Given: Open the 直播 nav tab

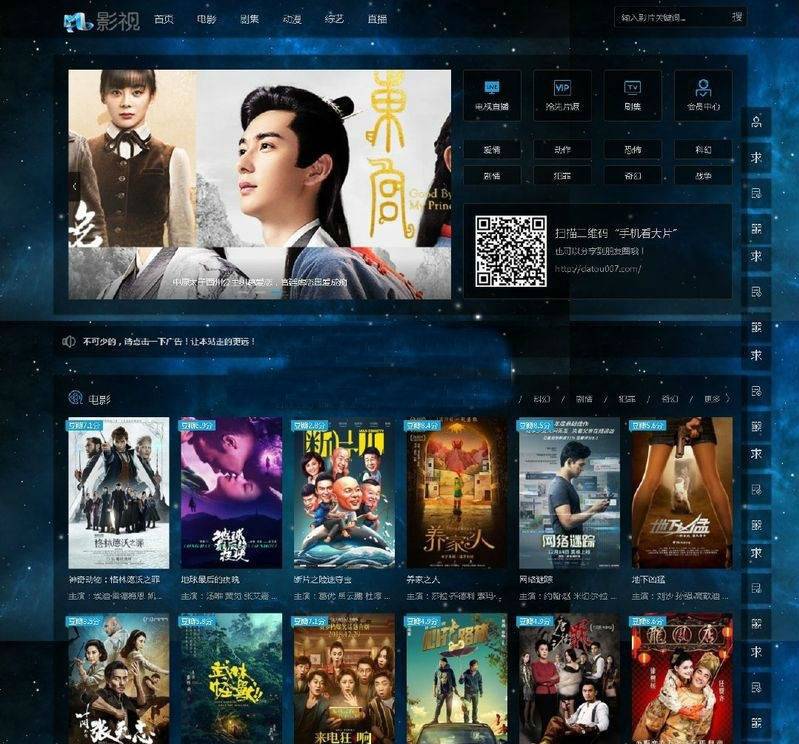Looking at the screenshot, I should [377, 19].
